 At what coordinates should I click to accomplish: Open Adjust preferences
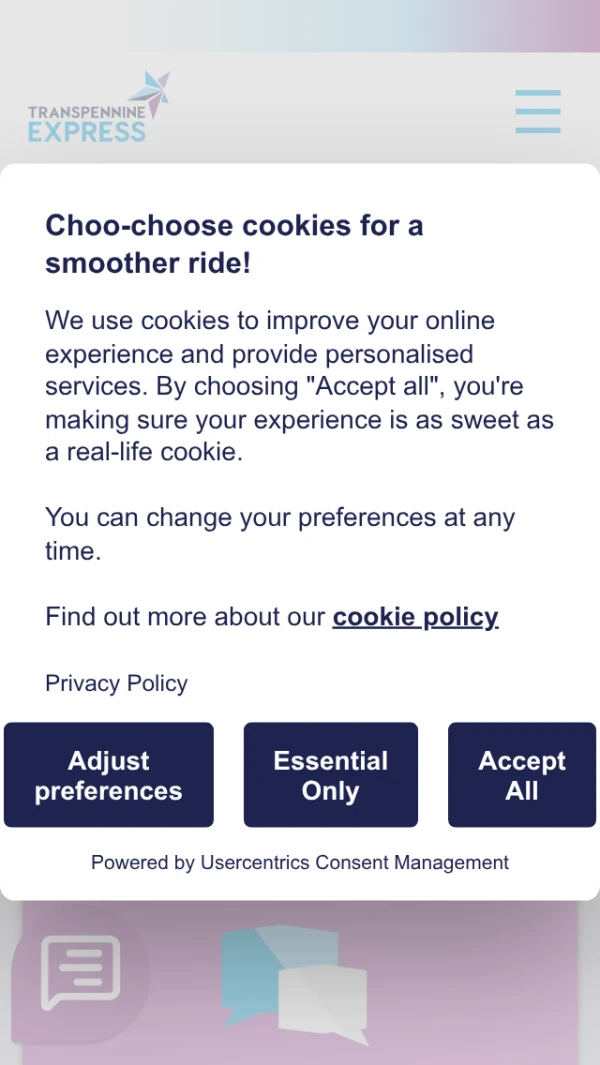[x=109, y=774]
